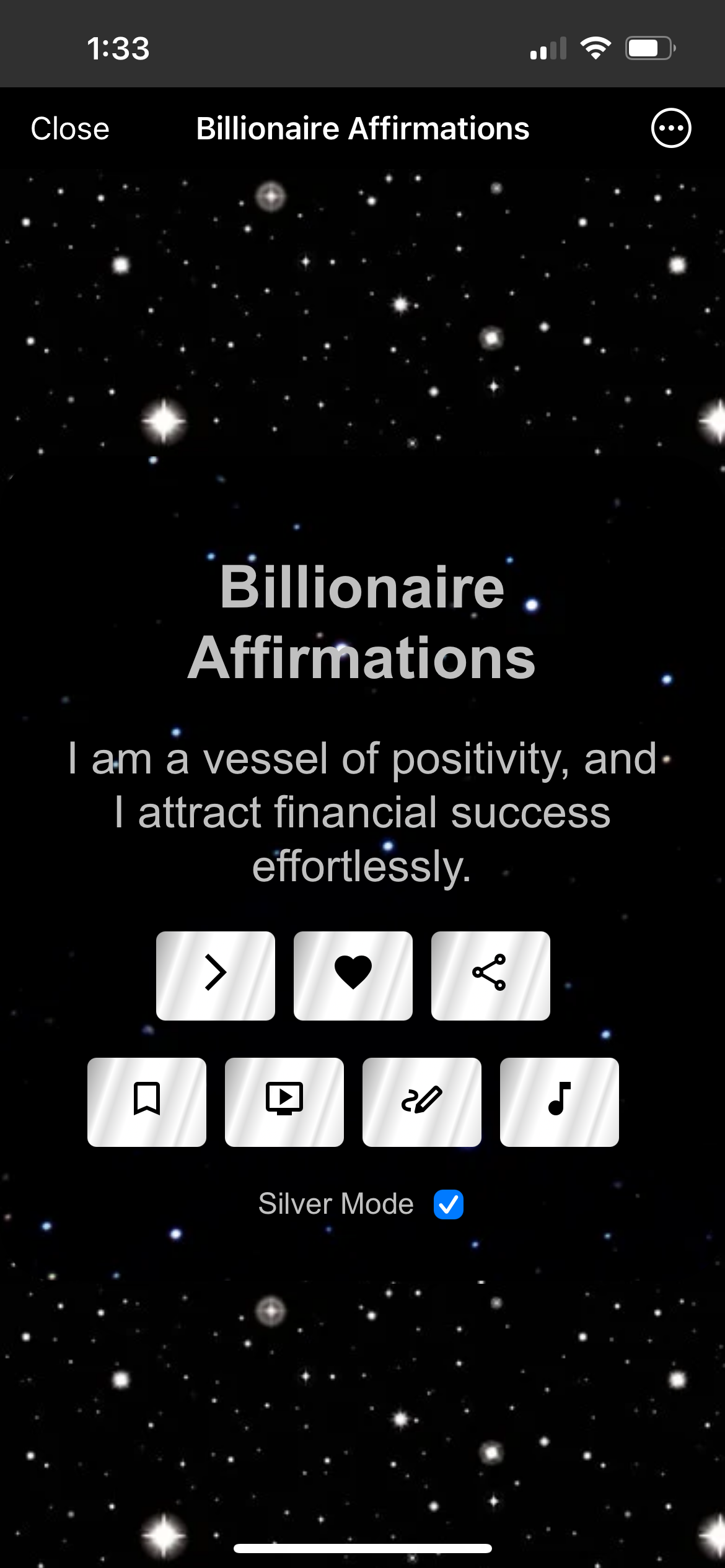Tap Close to exit the affirmations view
The image size is (725, 1568).
pos(69,128)
